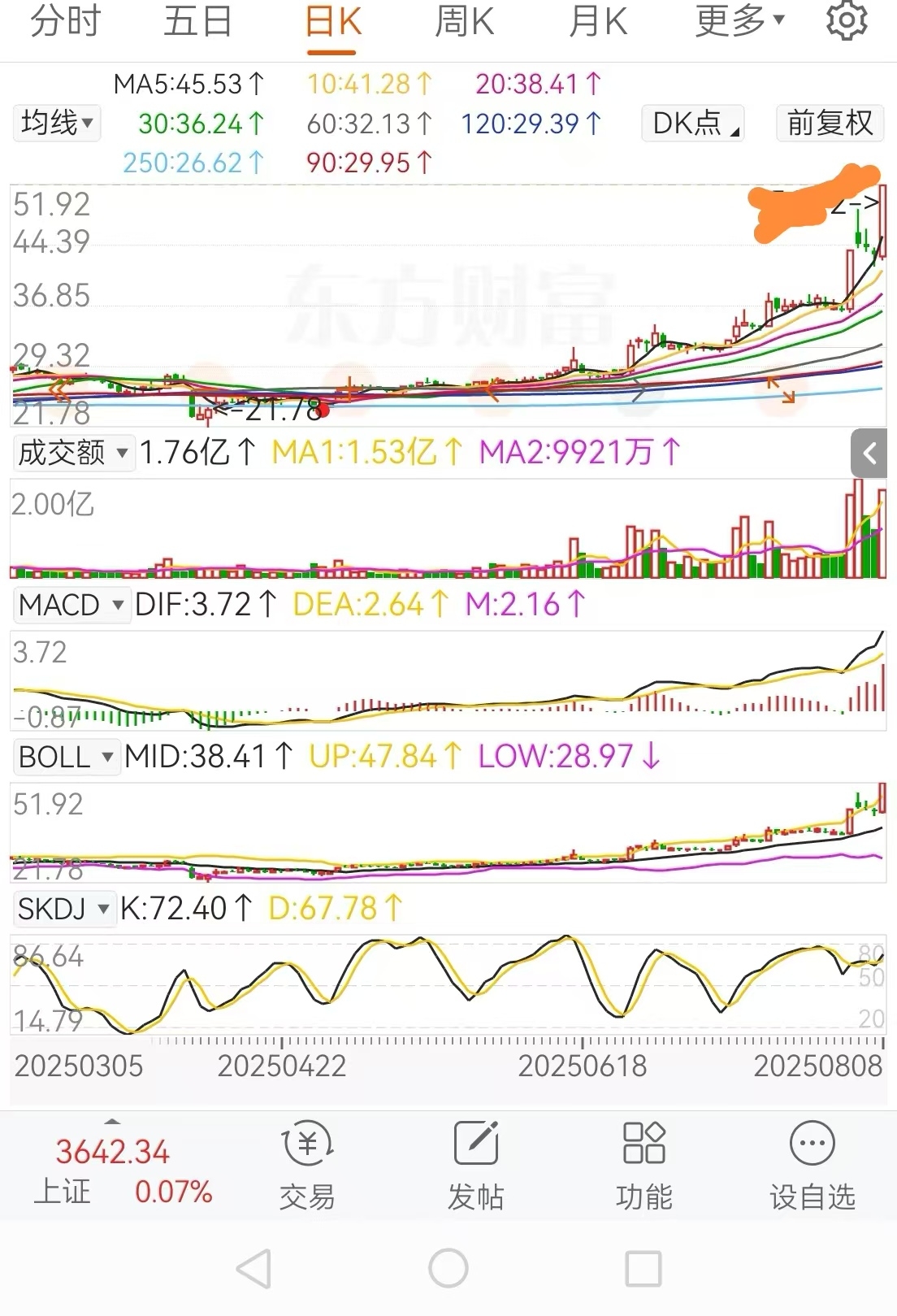The width and height of the screenshot is (897, 1316).
Task: Select the 月K monthly chart tab
Action: coord(598,23)
